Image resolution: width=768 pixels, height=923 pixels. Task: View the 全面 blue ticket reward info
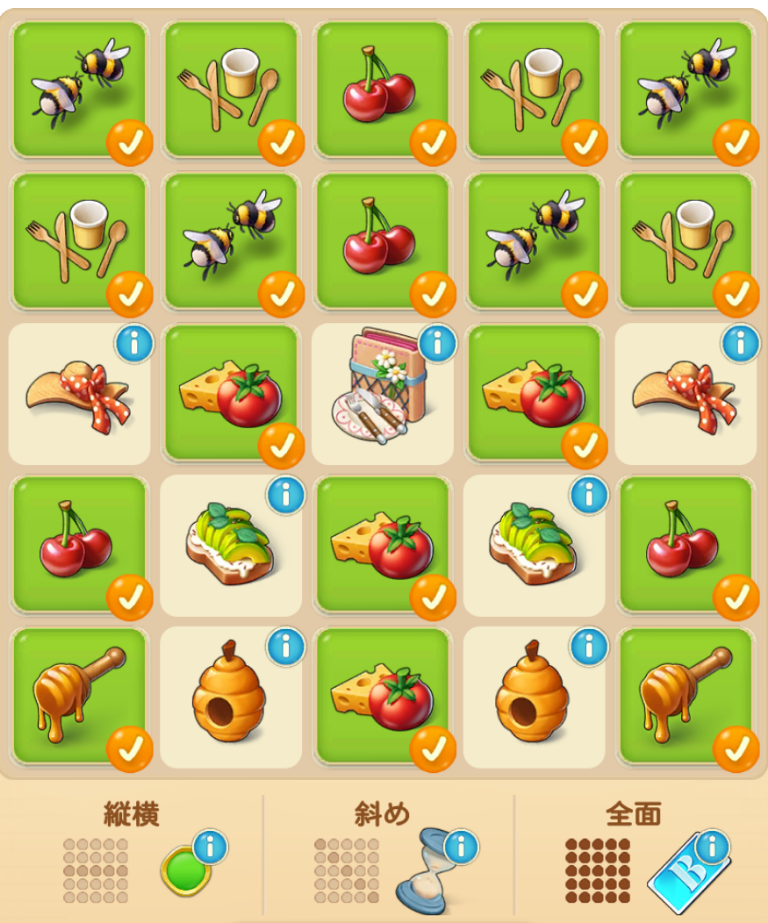712,848
